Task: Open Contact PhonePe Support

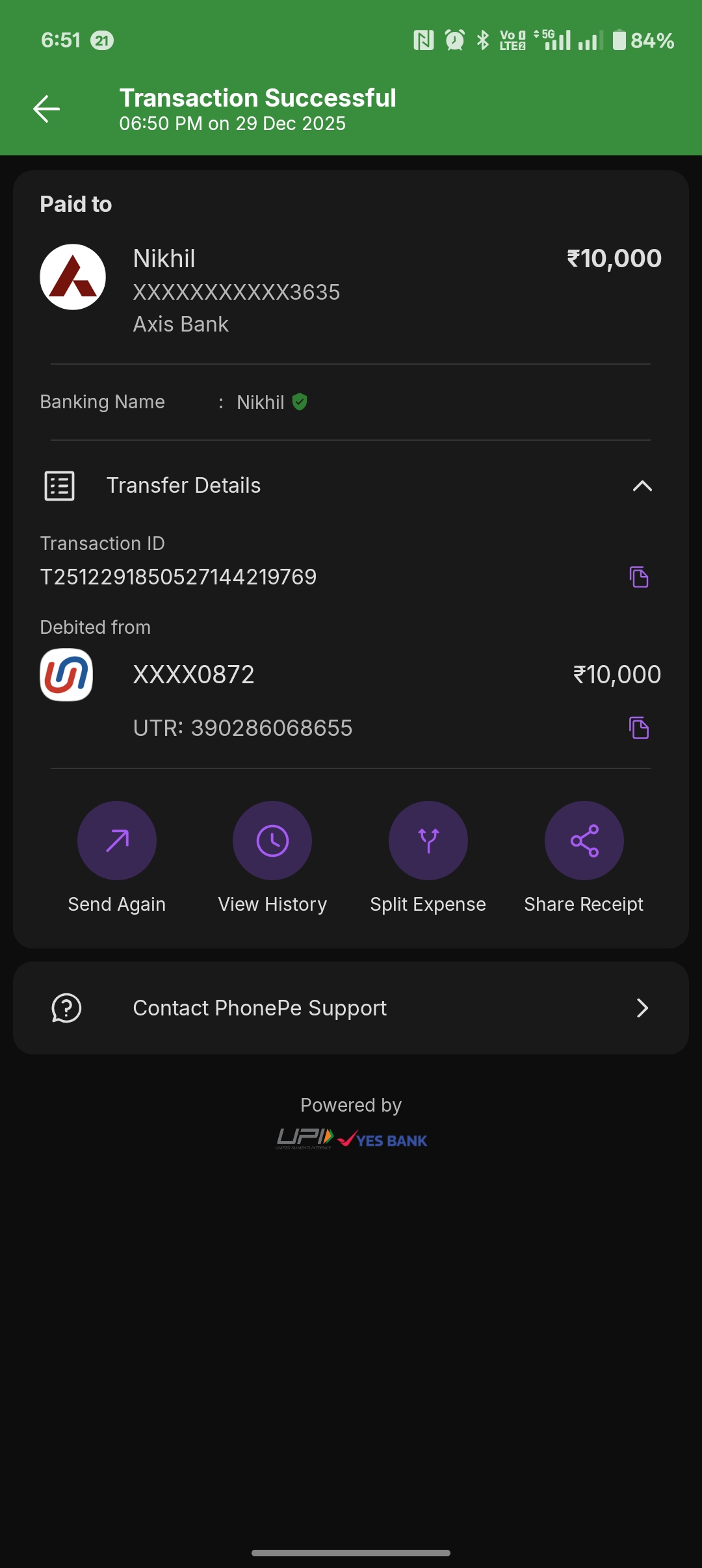Action: (x=351, y=1008)
